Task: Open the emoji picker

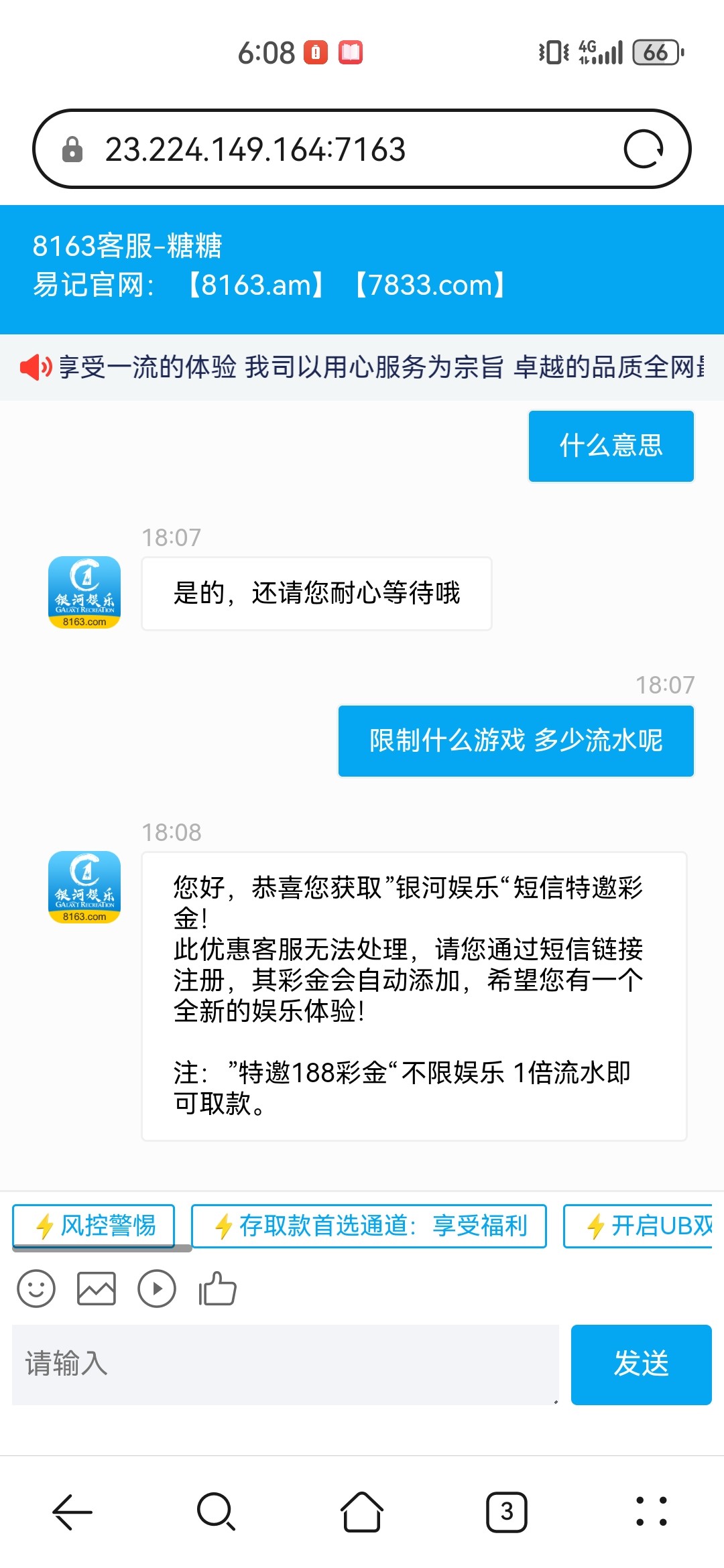Action: pyautogui.click(x=36, y=1289)
